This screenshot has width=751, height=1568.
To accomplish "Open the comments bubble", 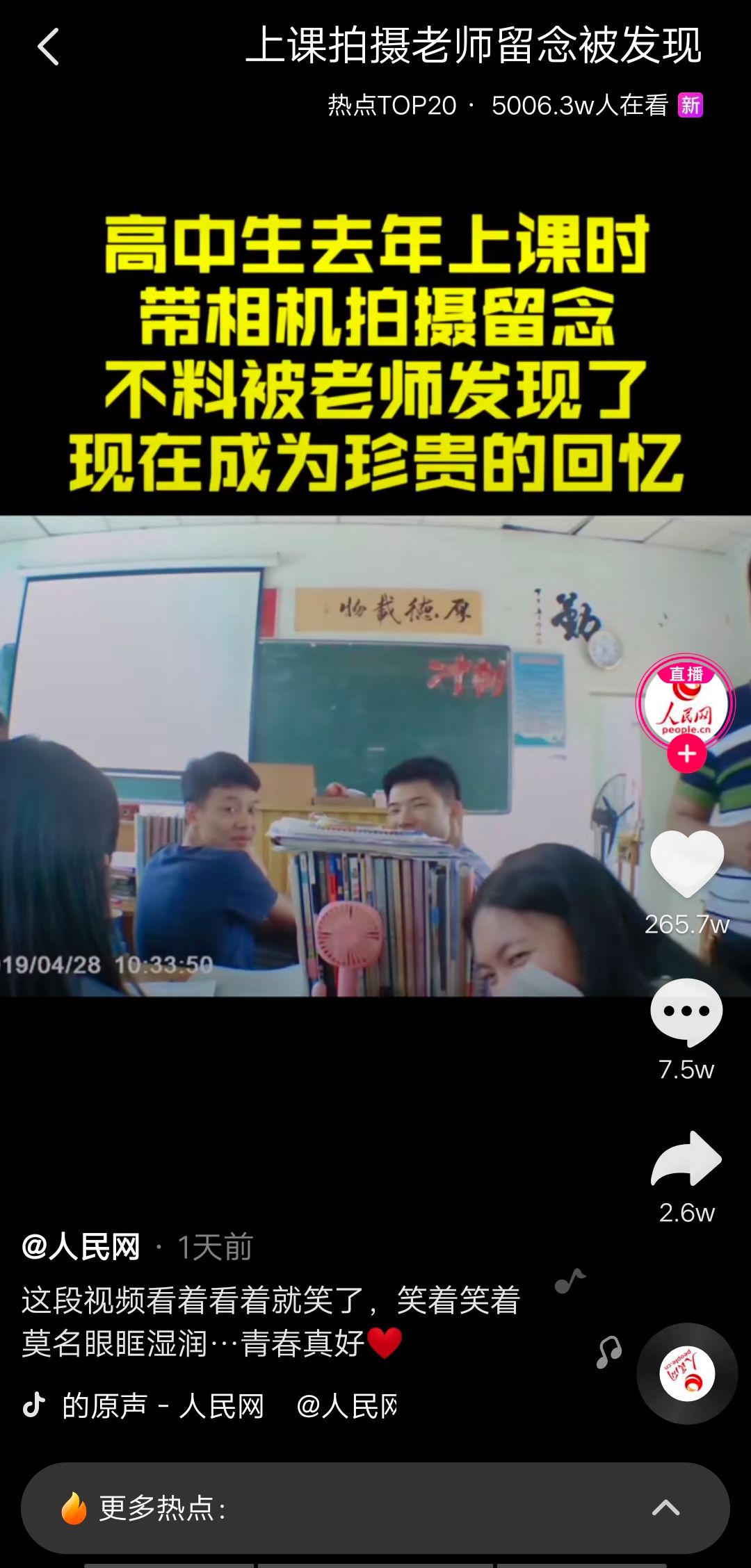I will pyautogui.click(x=686, y=1012).
